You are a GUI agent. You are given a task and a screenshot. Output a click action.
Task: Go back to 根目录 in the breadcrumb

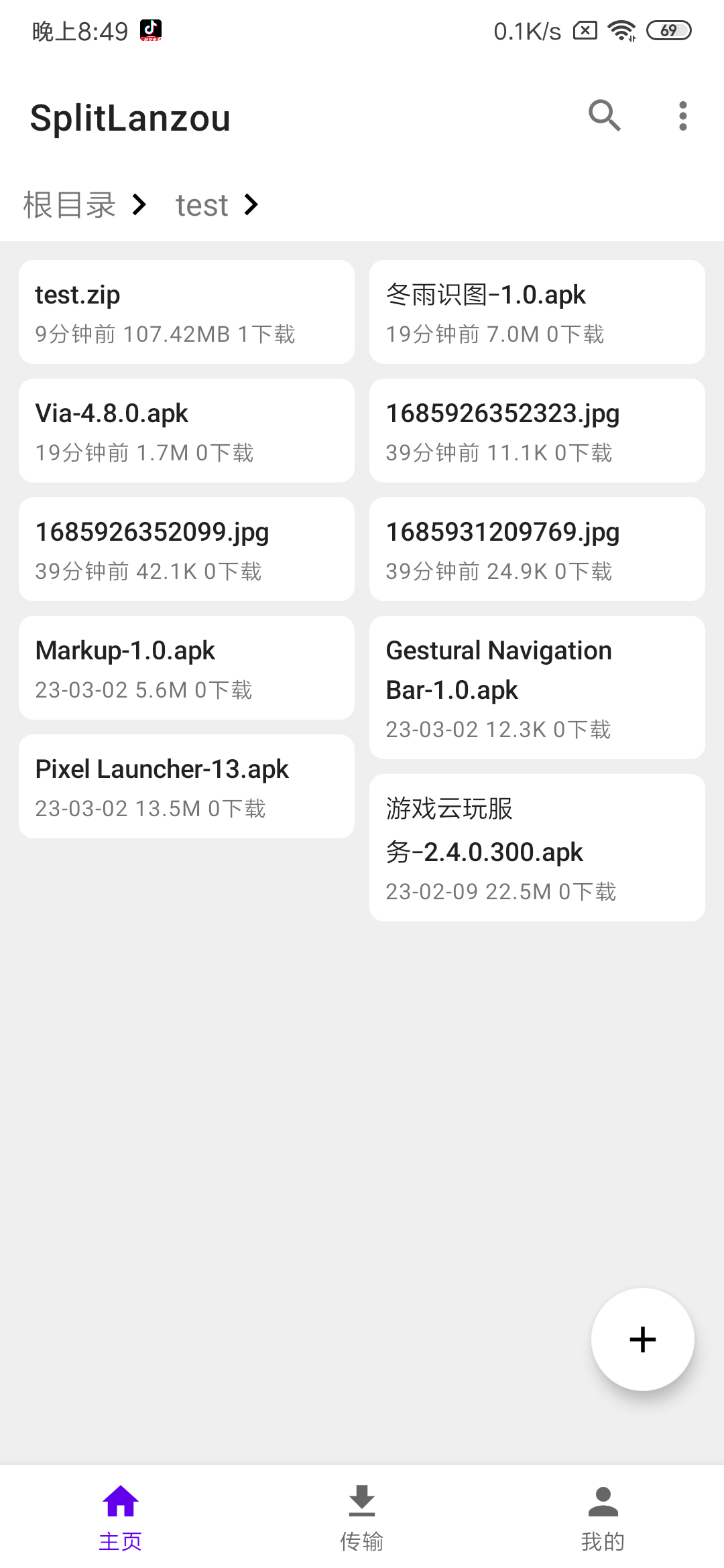pos(70,204)
